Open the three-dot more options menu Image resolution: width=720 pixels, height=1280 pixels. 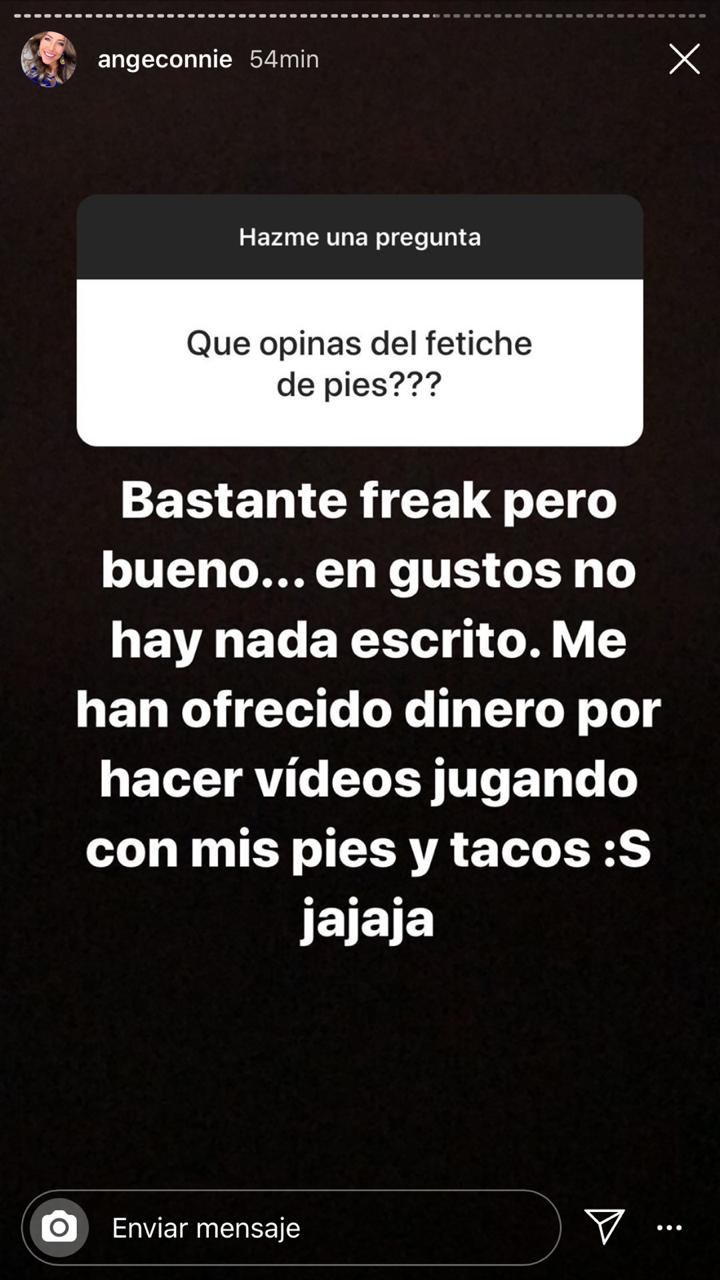(x=669, y=1227)
